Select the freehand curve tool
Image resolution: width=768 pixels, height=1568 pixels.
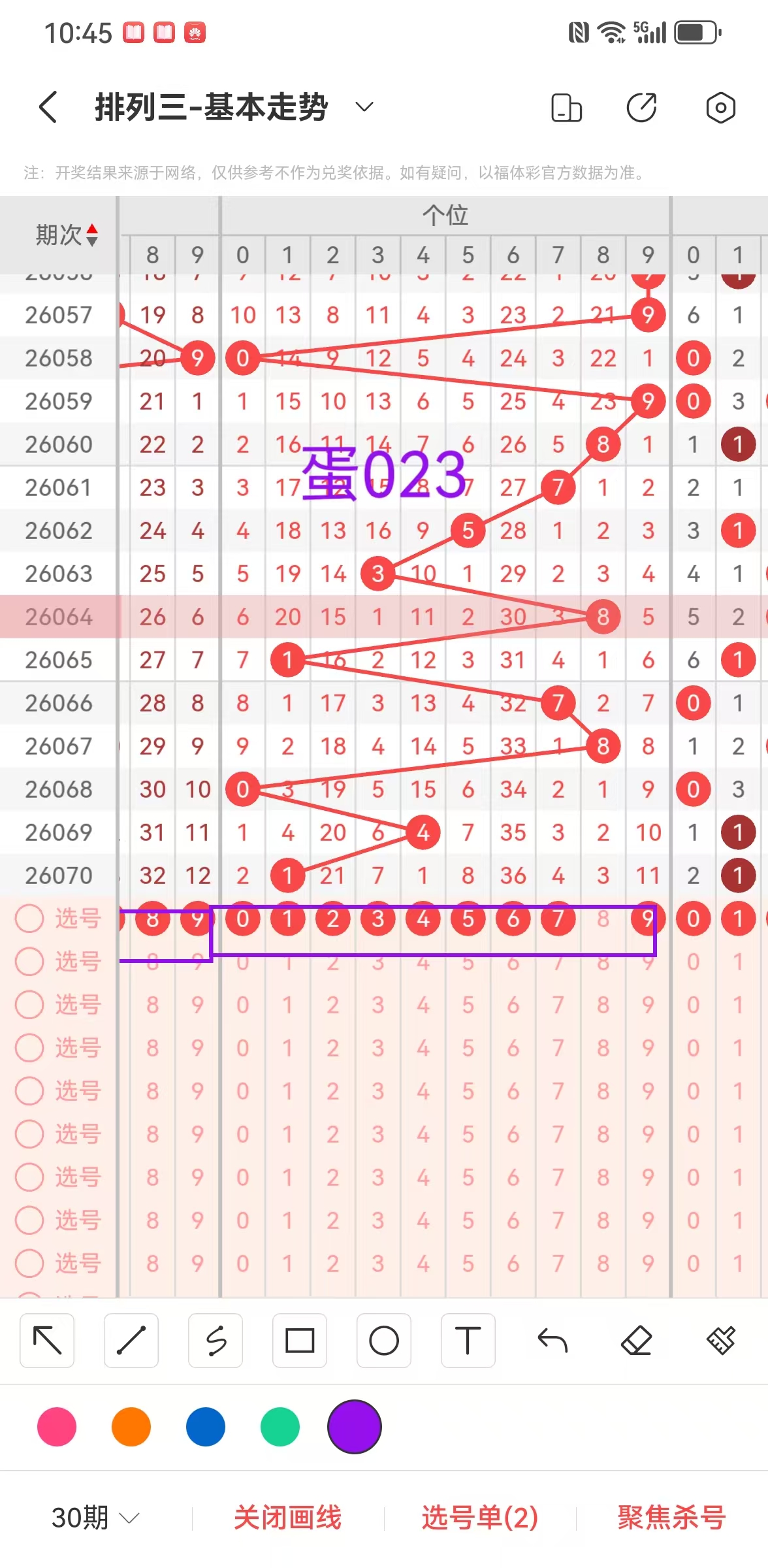[x=216, y=1341]
